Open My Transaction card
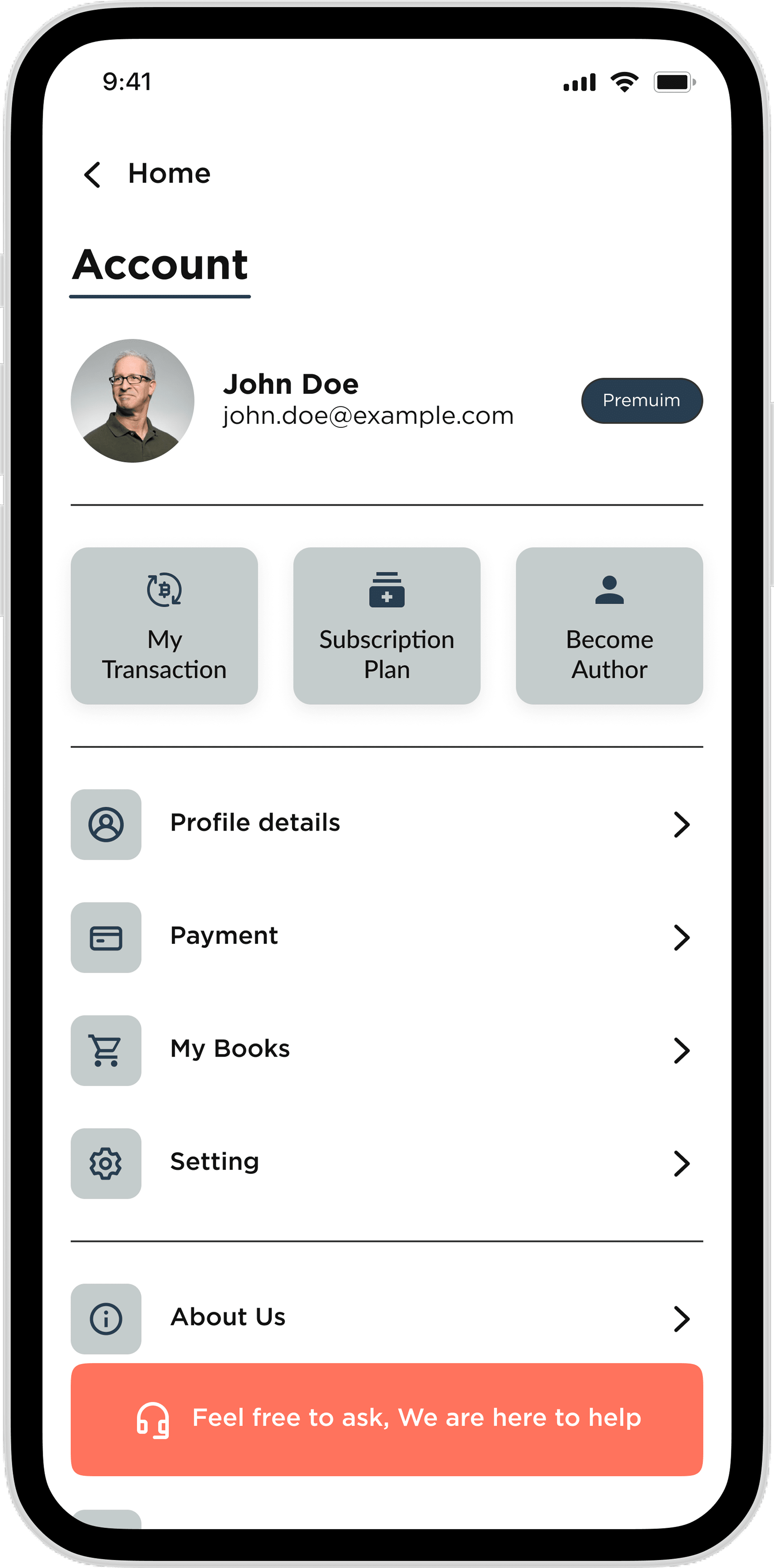This screenshot has width=774, height=1568. point(164,625)
